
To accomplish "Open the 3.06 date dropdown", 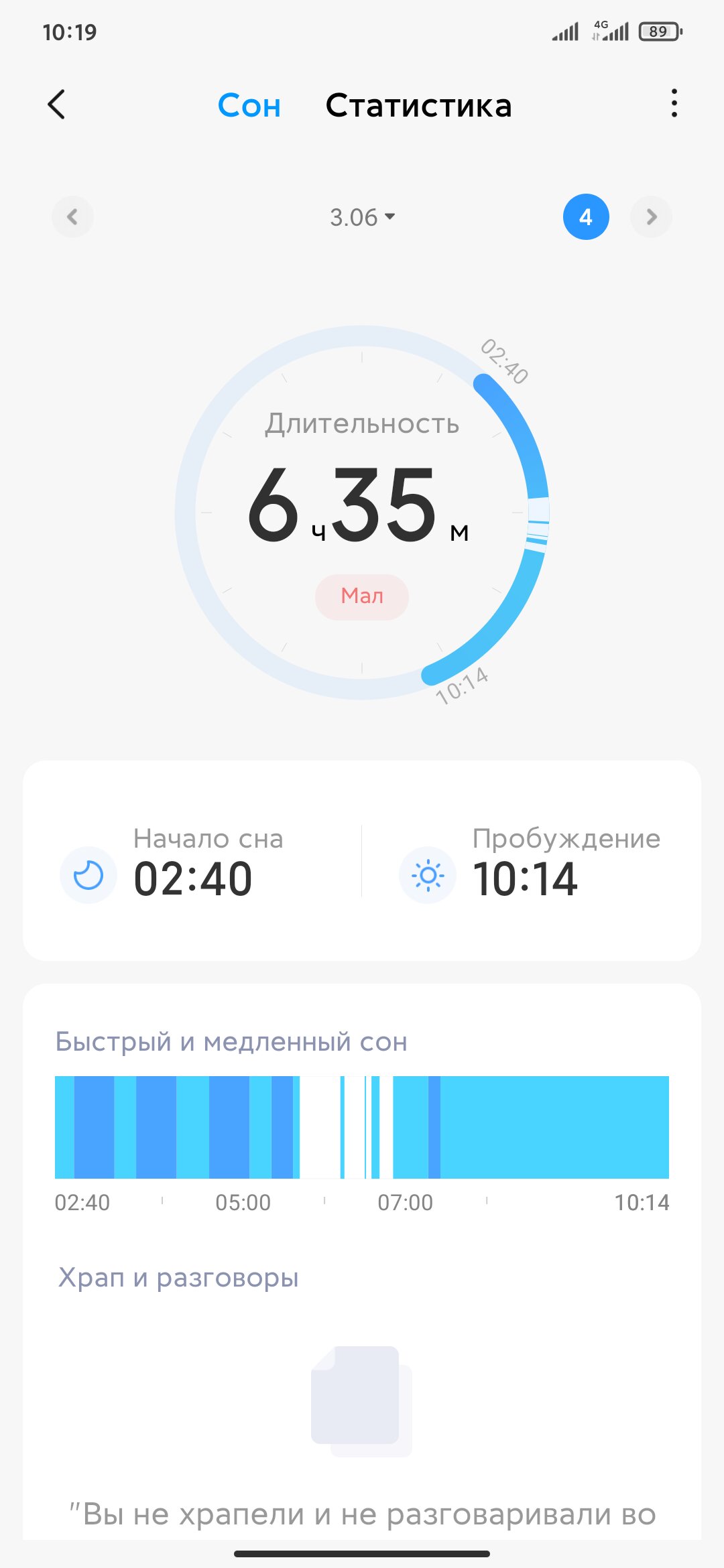I will pyautogui.click(x=362, y=217).
